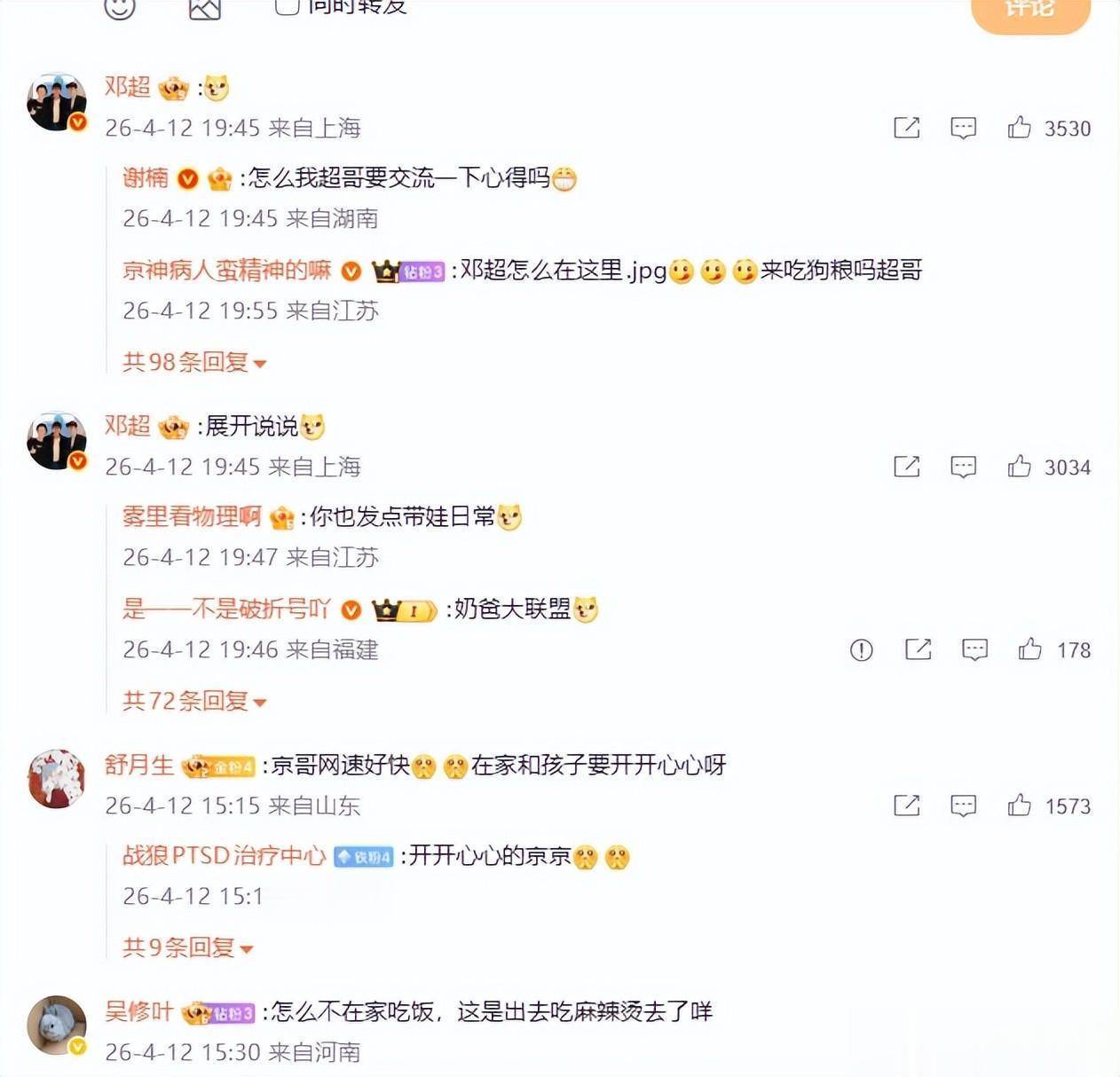1120x1077 pixels.
Task: Share 邓超's 展开说说 comment
Action: tap(906, 467)
